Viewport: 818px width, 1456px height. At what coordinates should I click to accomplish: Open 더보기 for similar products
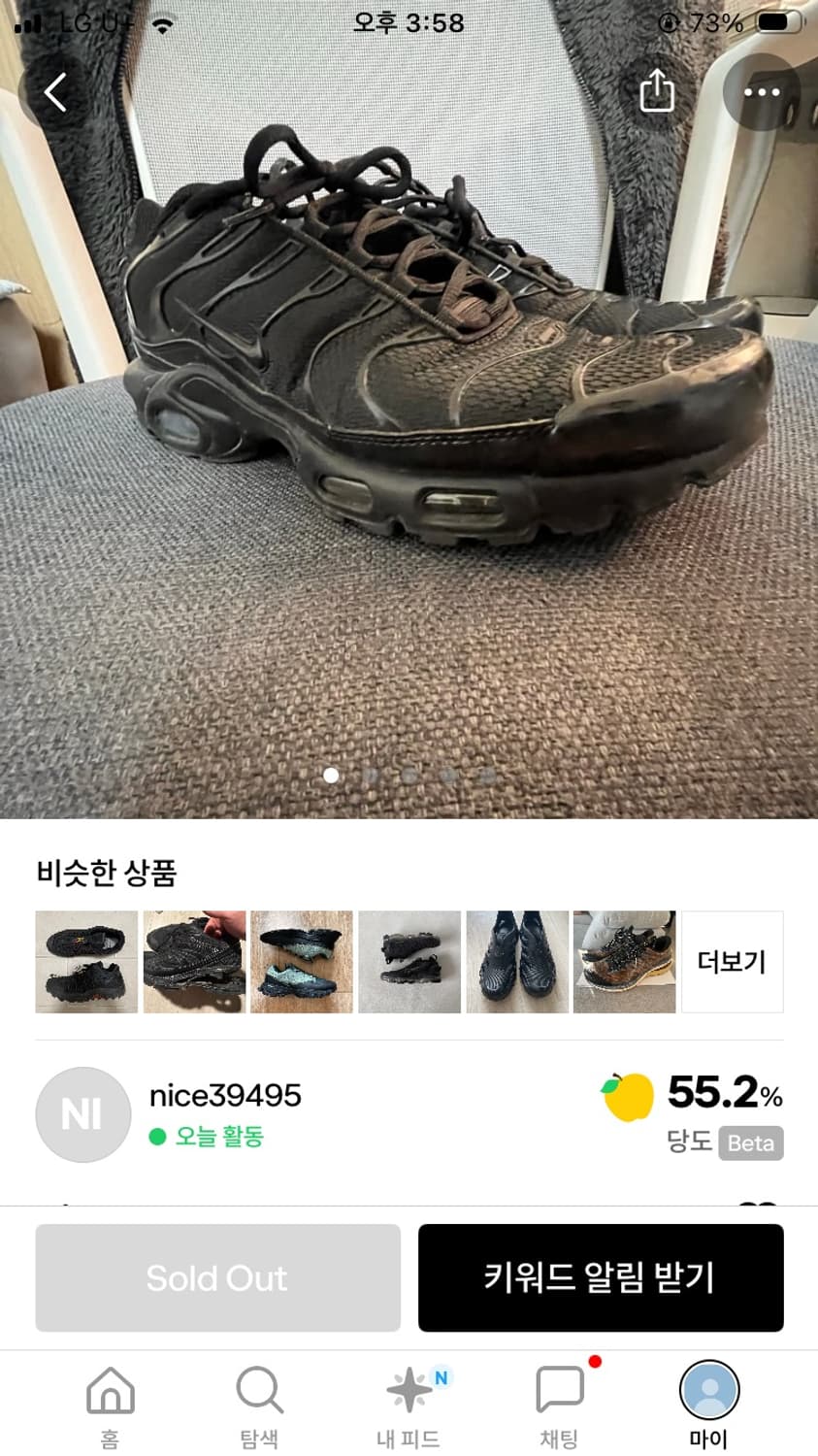click(732, 962)
